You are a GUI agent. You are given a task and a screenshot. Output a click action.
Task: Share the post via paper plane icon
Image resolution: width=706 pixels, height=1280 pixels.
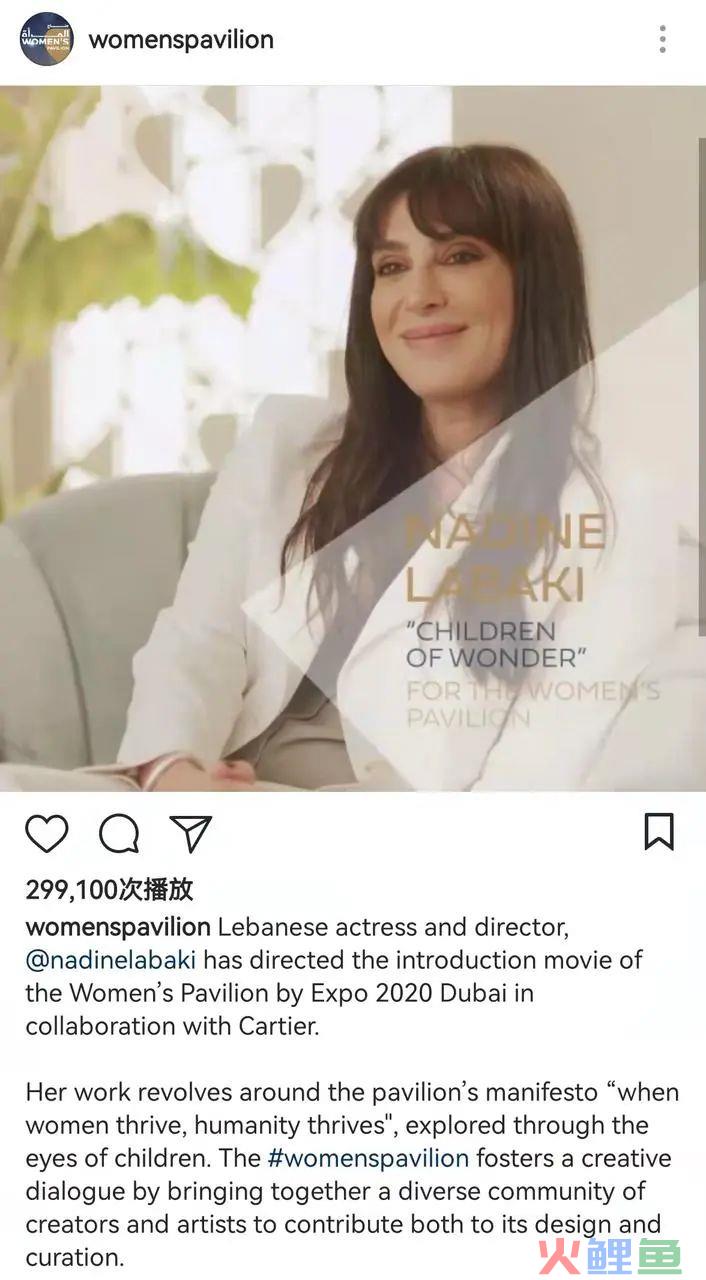190,833
